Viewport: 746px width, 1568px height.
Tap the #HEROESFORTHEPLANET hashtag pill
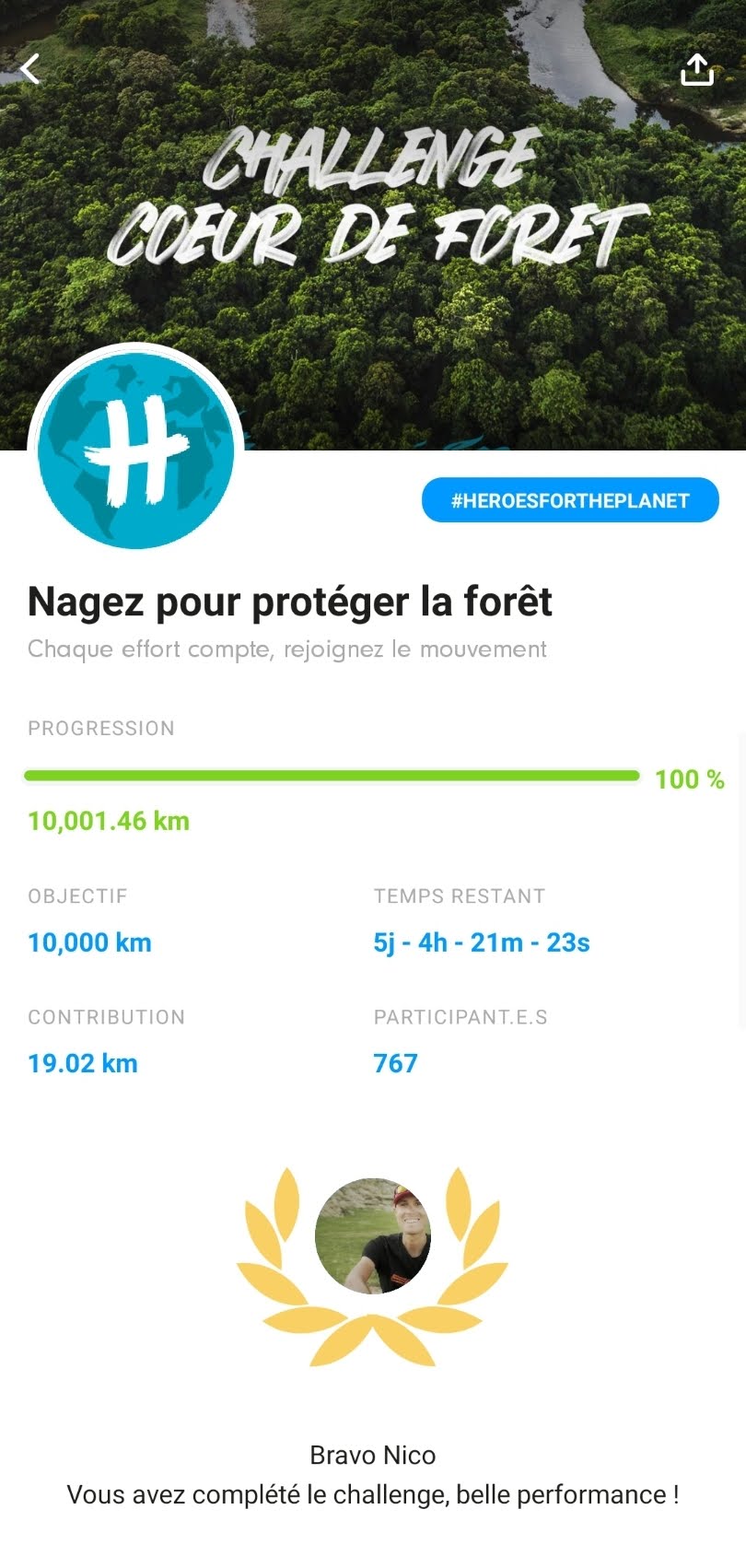(569, 499)
